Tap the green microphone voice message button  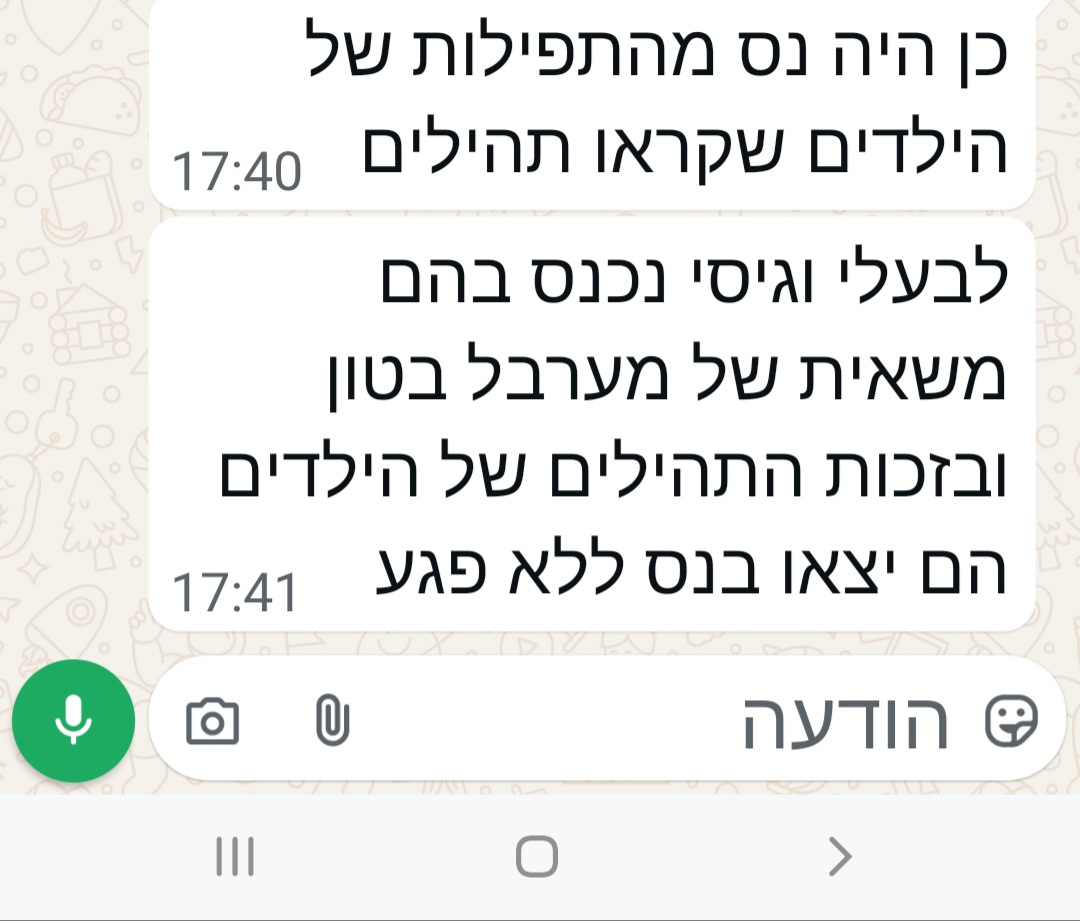tap(73, 720)
